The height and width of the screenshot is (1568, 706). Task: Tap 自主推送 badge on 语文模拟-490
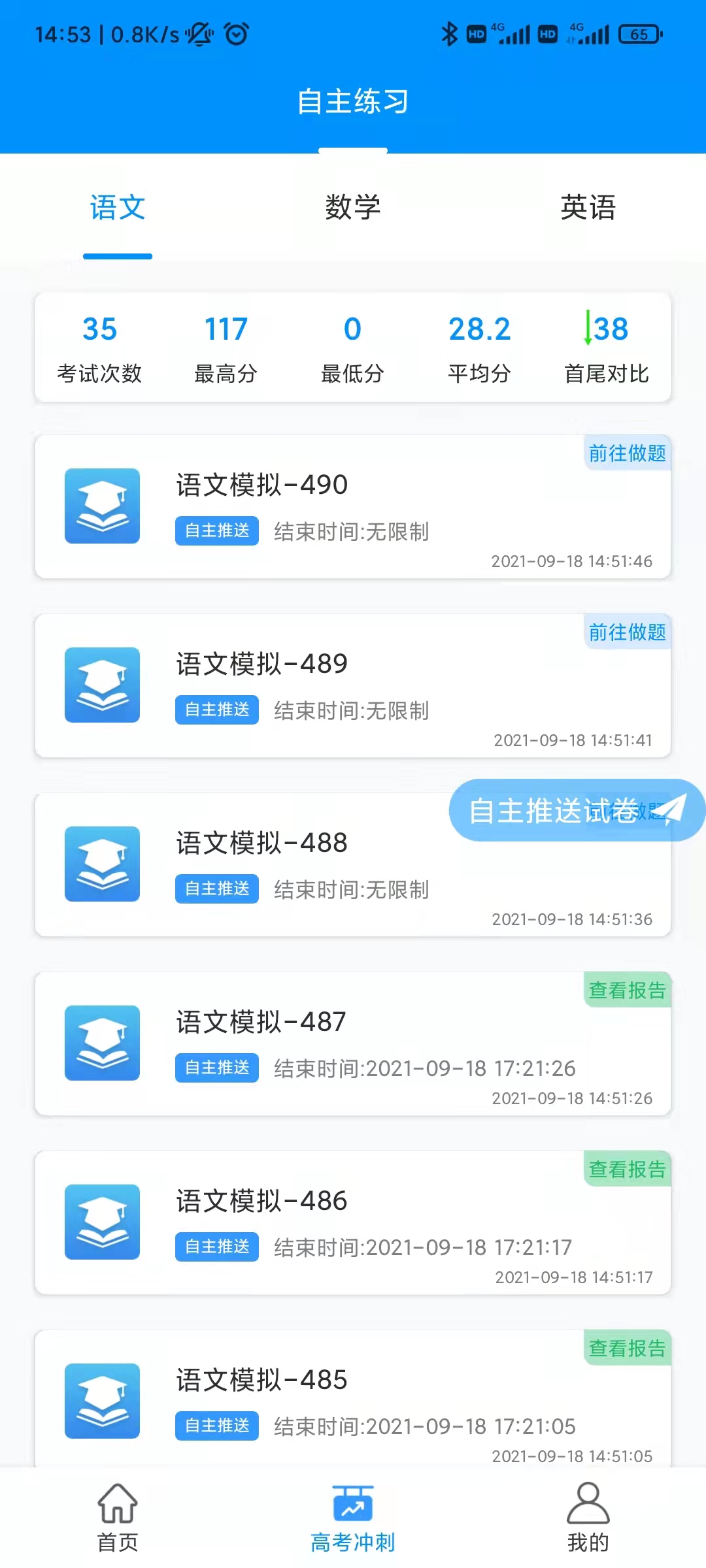click(216, 531)
